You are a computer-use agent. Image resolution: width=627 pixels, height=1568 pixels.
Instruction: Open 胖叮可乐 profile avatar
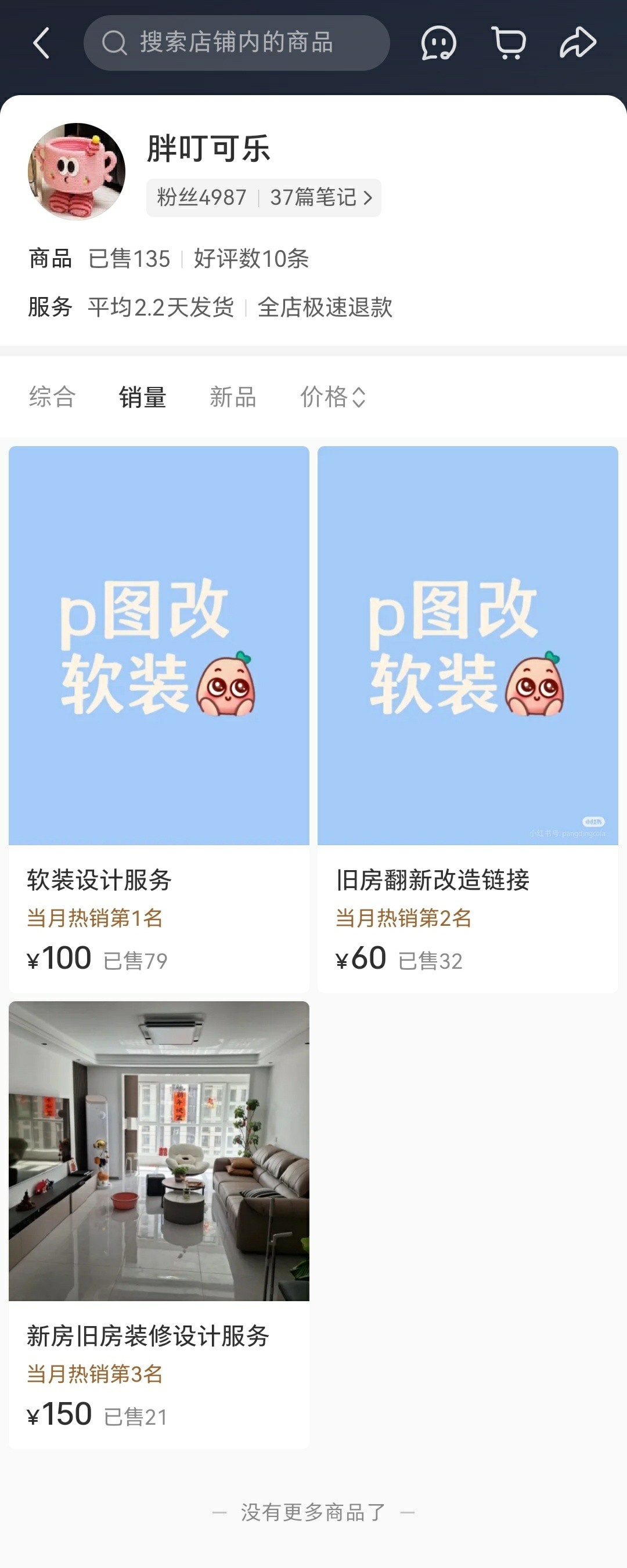coord(77,172)
